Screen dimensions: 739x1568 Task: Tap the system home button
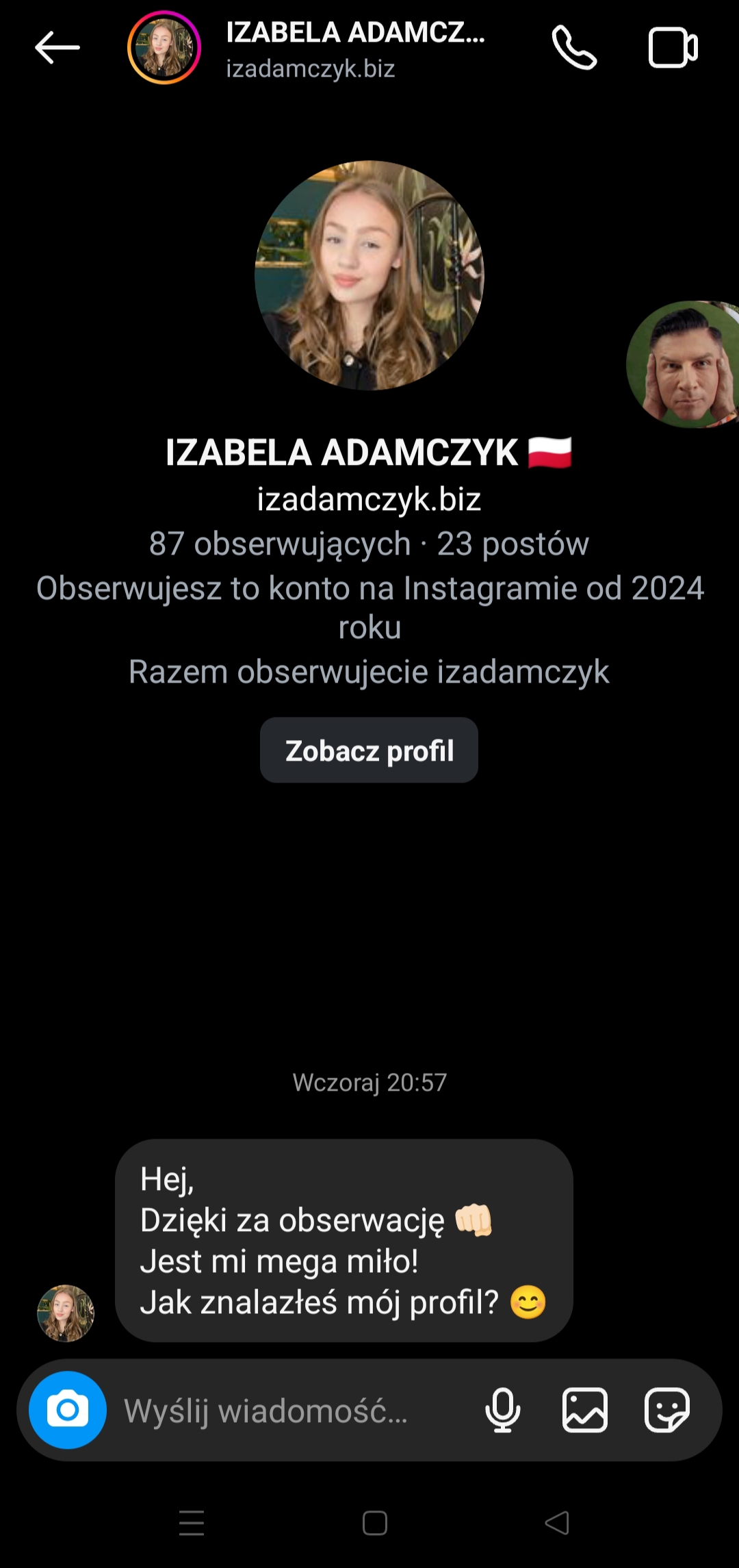pos(374,1523)
